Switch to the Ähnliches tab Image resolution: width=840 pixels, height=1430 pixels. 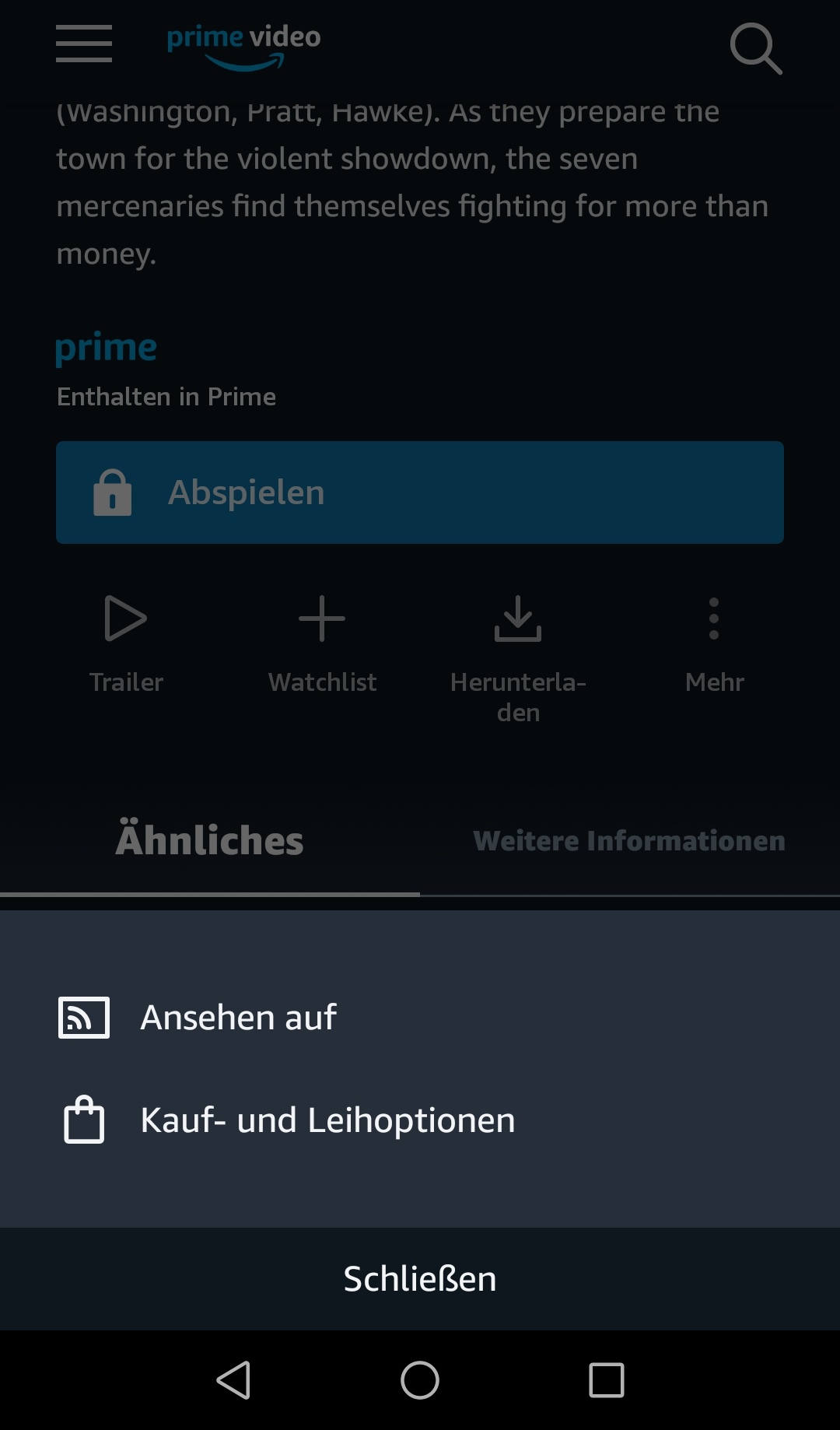coord(210,840)
